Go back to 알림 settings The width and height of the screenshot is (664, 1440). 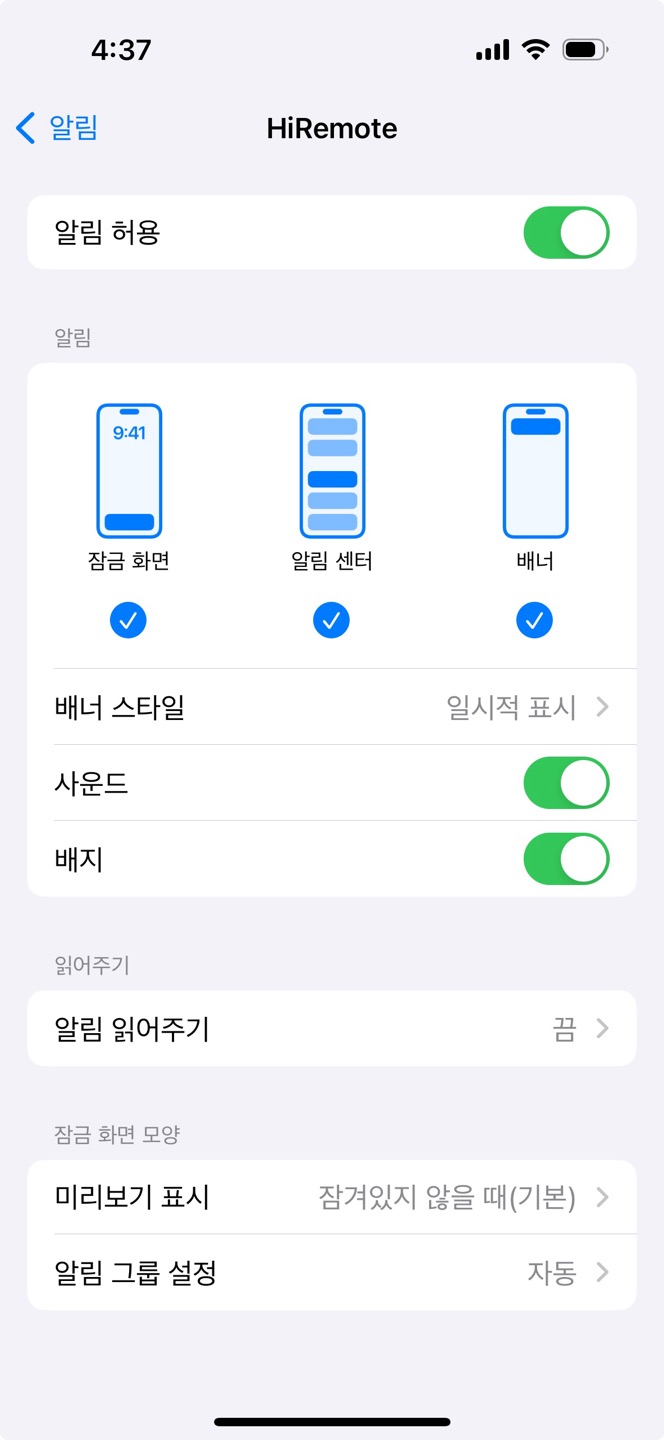pyautogui.click(x=58, y=128)
